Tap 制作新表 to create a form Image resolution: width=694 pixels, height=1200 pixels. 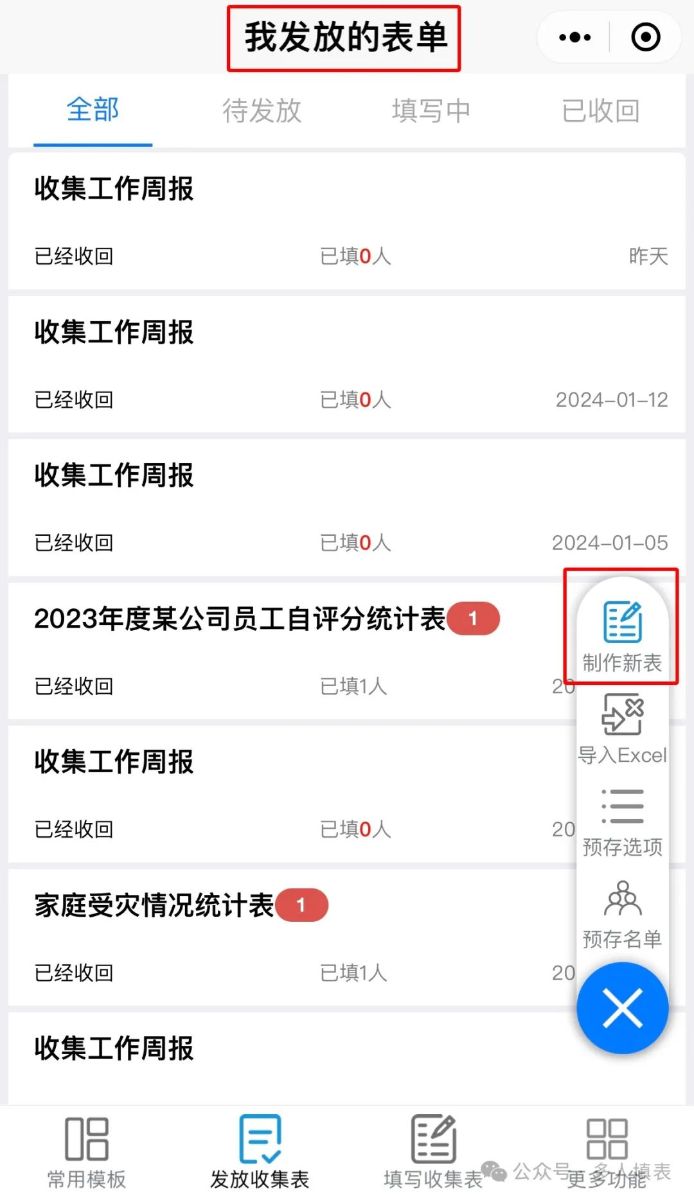pos(622,636)
